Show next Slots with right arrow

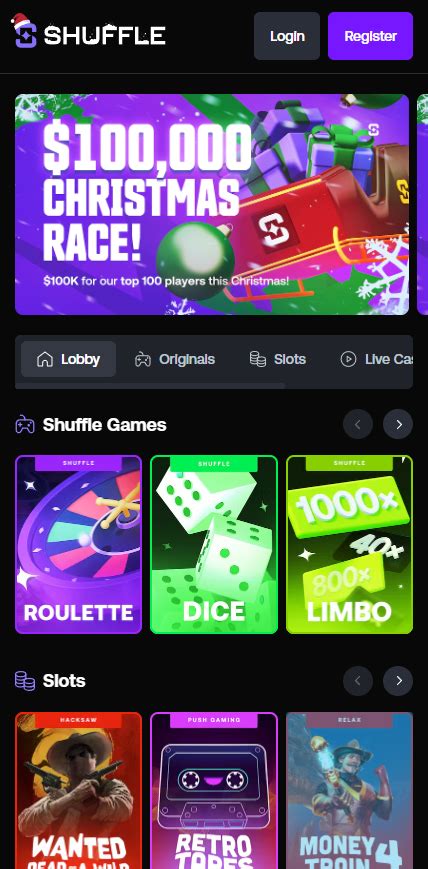coord(398,681)
